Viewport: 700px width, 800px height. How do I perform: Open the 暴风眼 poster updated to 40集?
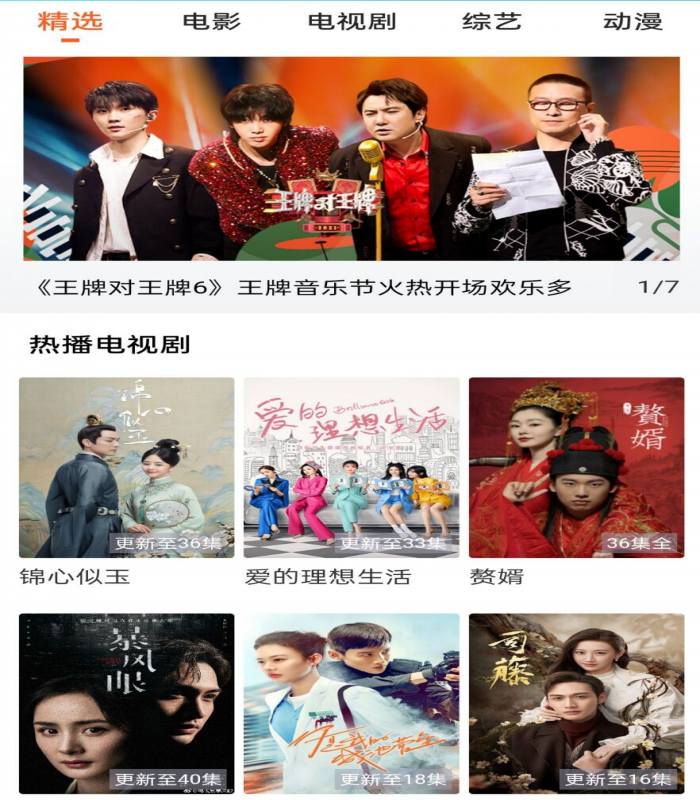pos(126,703)
